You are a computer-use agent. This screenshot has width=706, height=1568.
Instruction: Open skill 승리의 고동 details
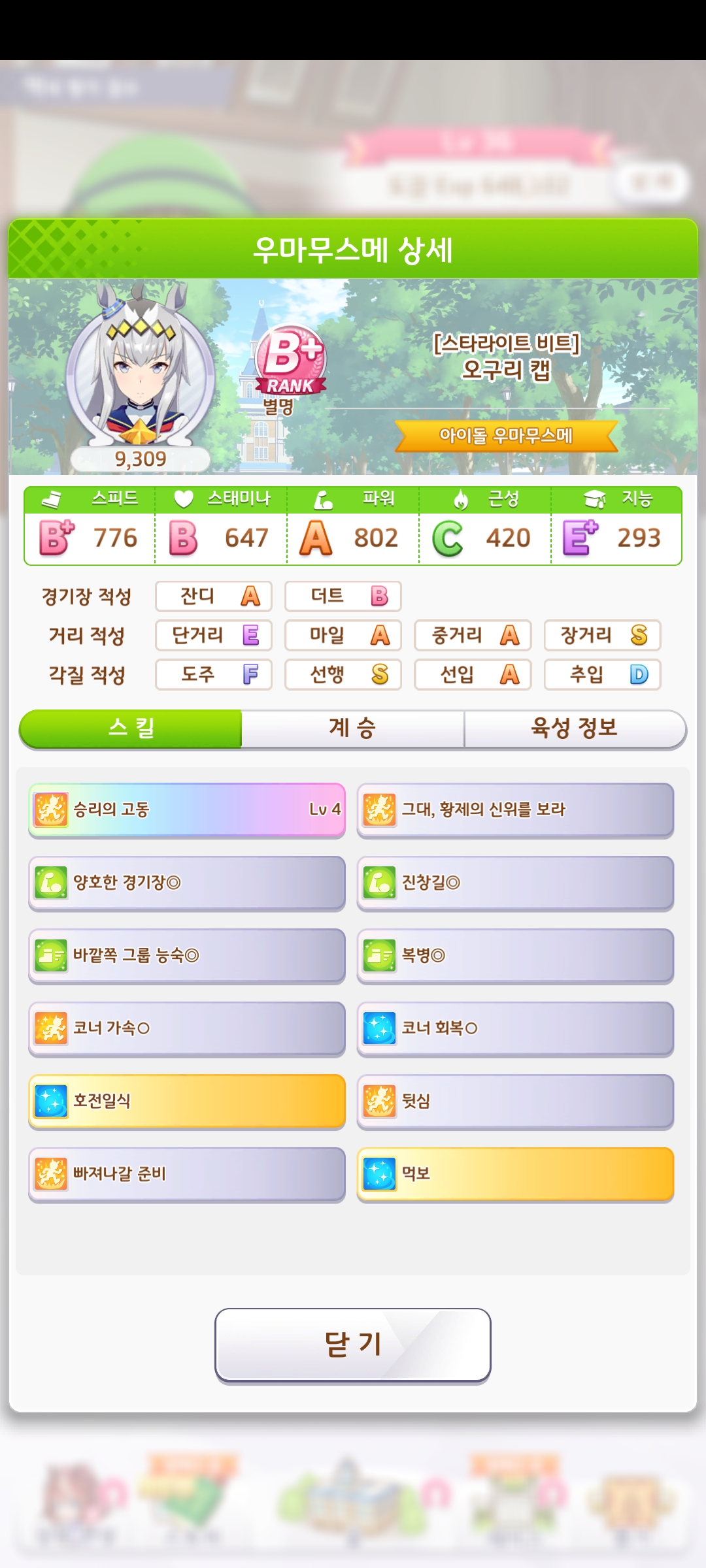point(187,809)
